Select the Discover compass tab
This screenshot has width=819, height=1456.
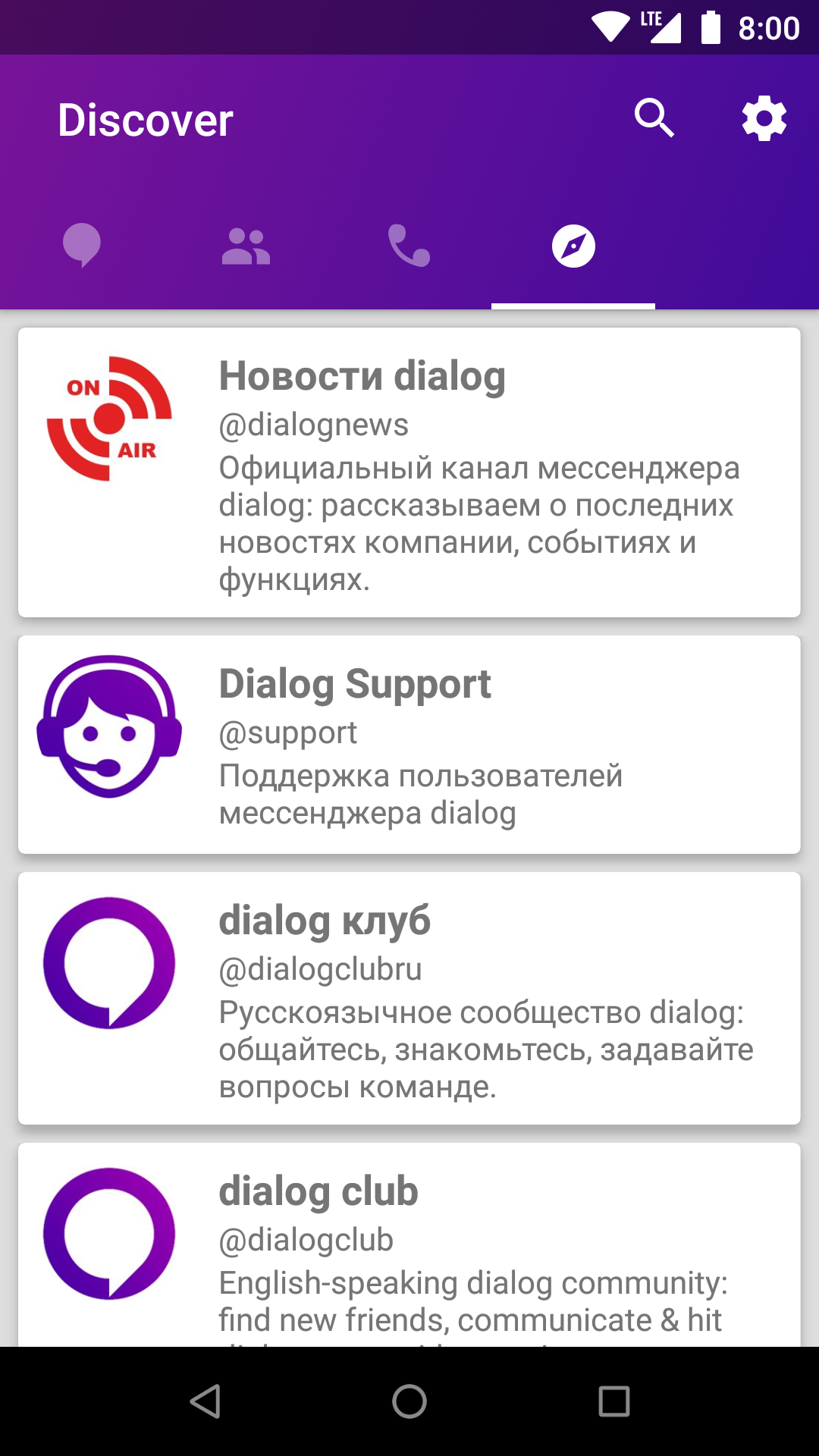573,246
